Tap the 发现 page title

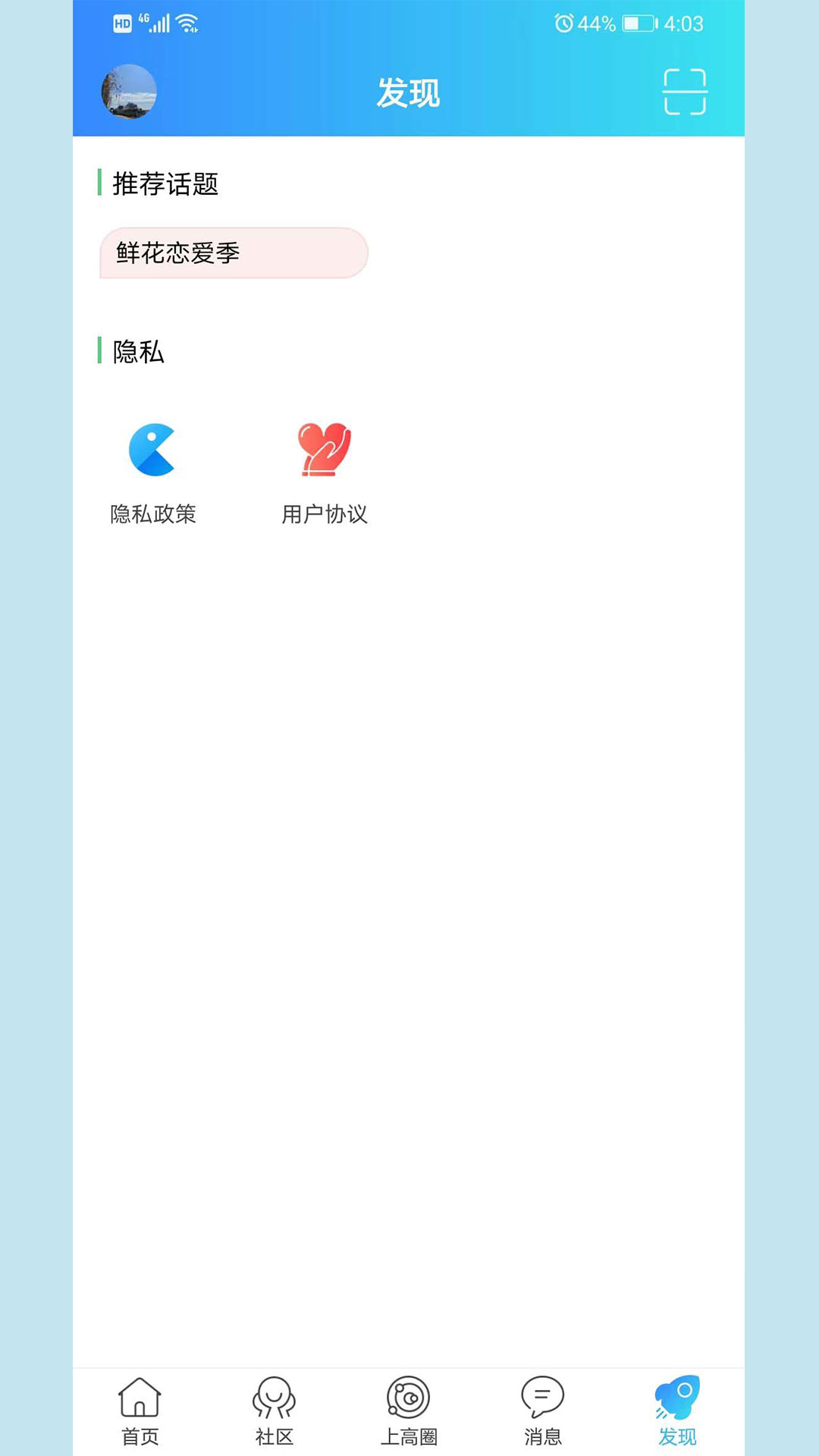pos(409,93)
